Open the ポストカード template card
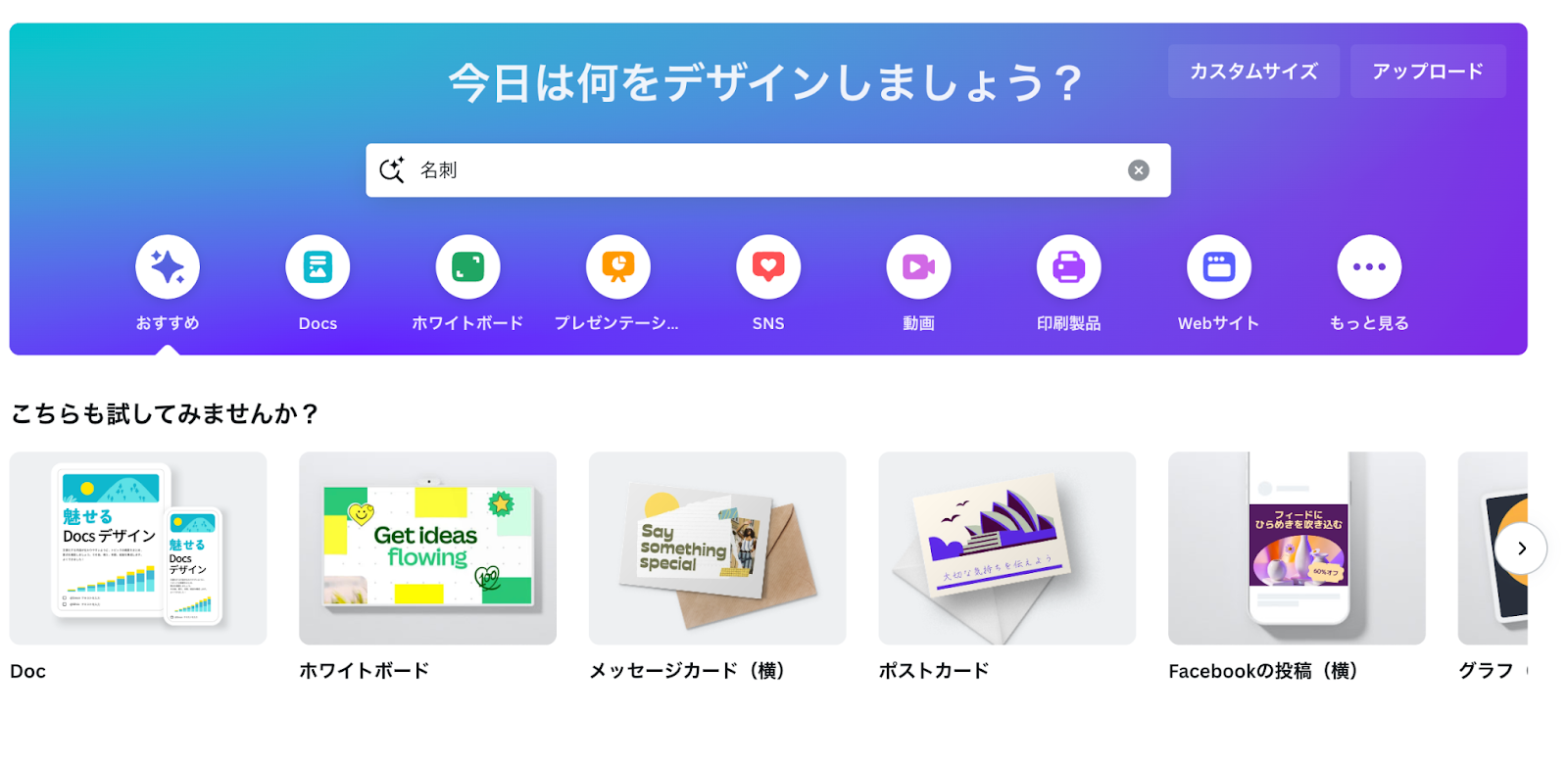Image resolution: width=1568 pixels, height=763 pixels. click(x=1006, y=548)
